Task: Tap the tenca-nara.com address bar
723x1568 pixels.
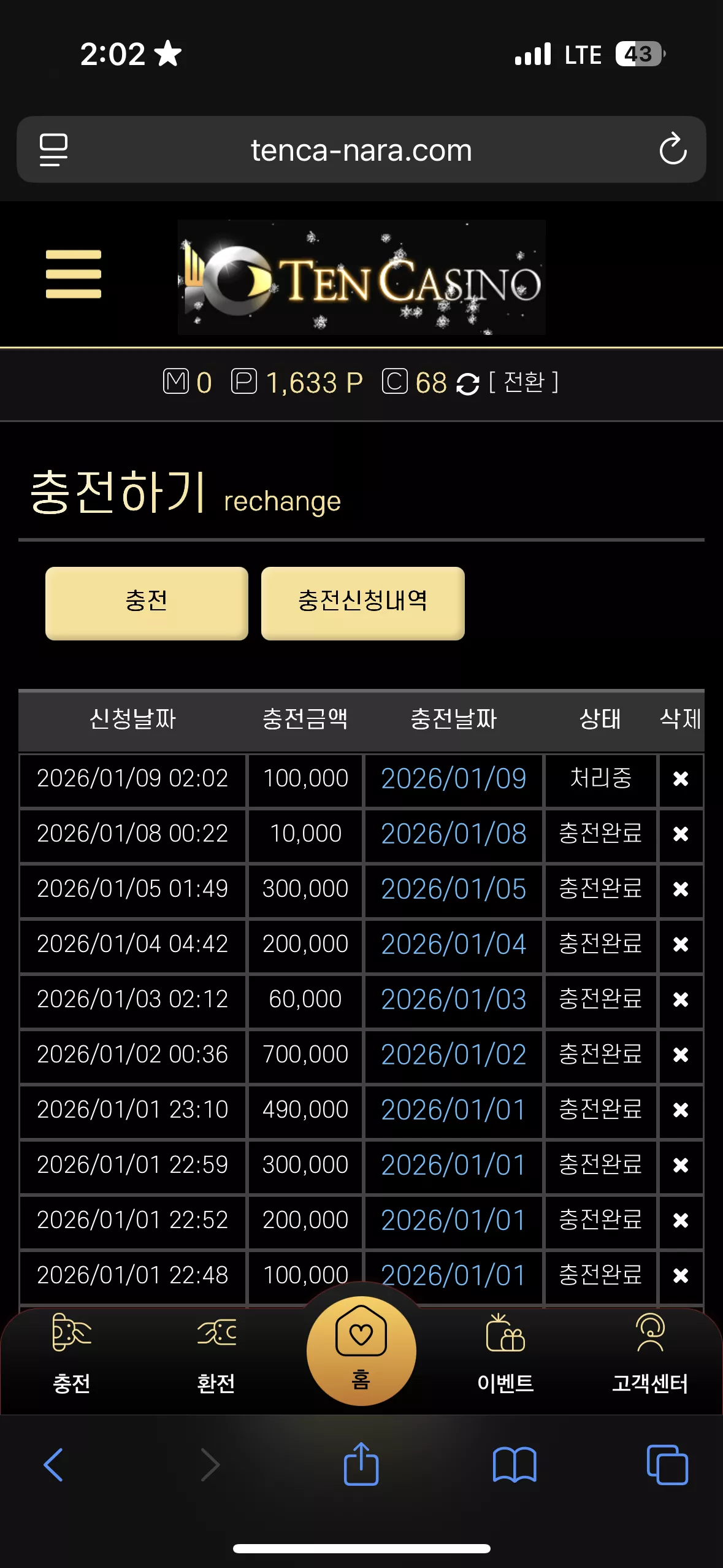Action: pos(361,150)
